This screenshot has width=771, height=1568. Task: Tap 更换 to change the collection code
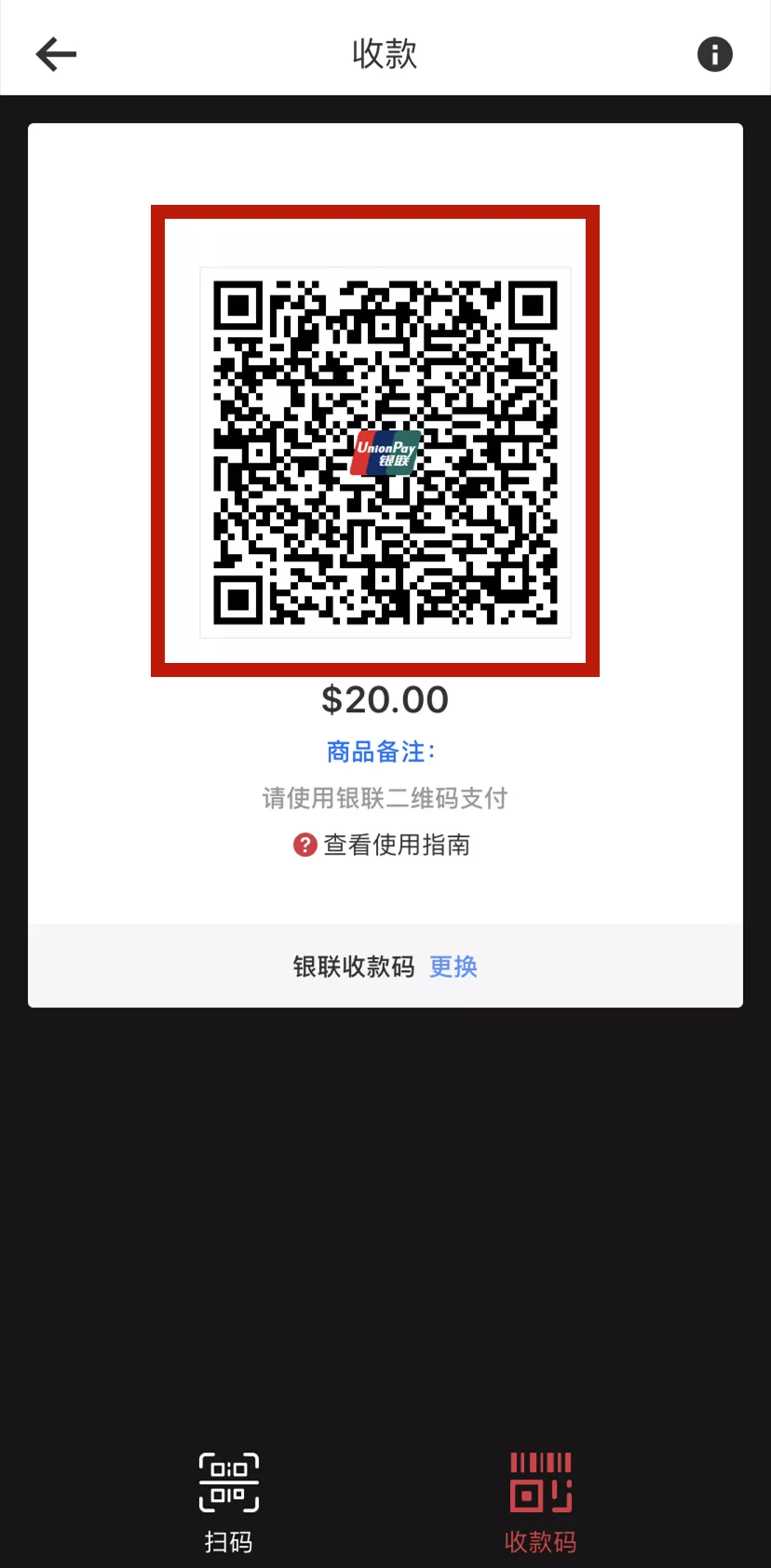point(453,966)
